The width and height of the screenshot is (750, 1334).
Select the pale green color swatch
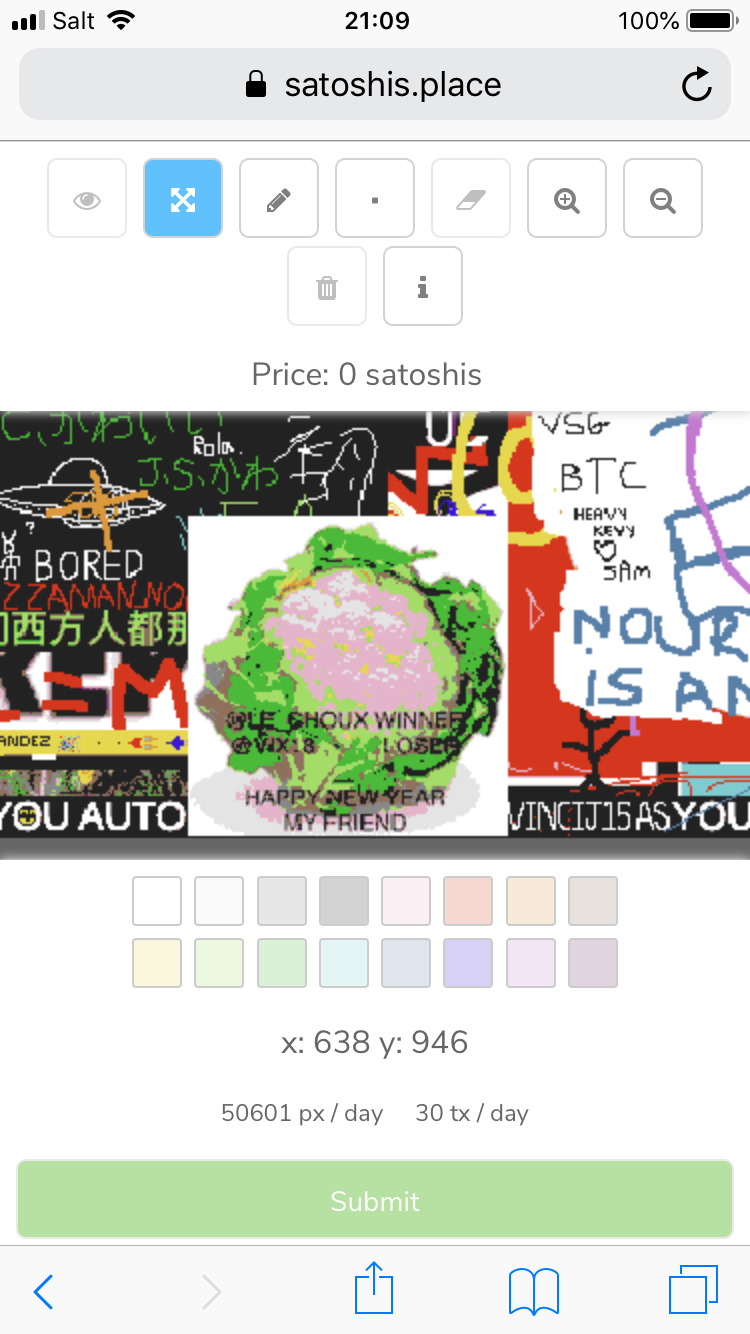tap(281, 962)
